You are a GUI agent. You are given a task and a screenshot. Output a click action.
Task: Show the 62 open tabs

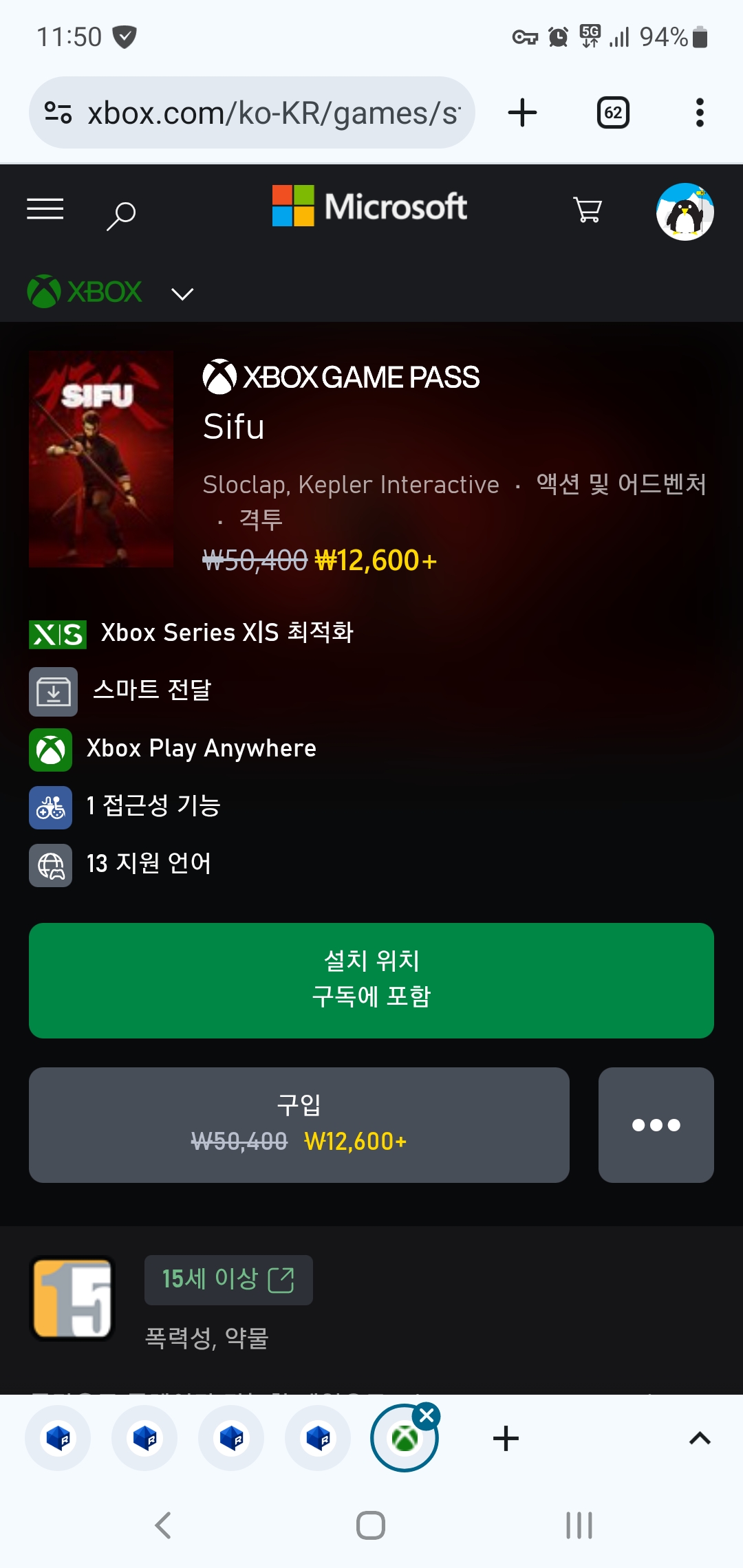point(613,113)
